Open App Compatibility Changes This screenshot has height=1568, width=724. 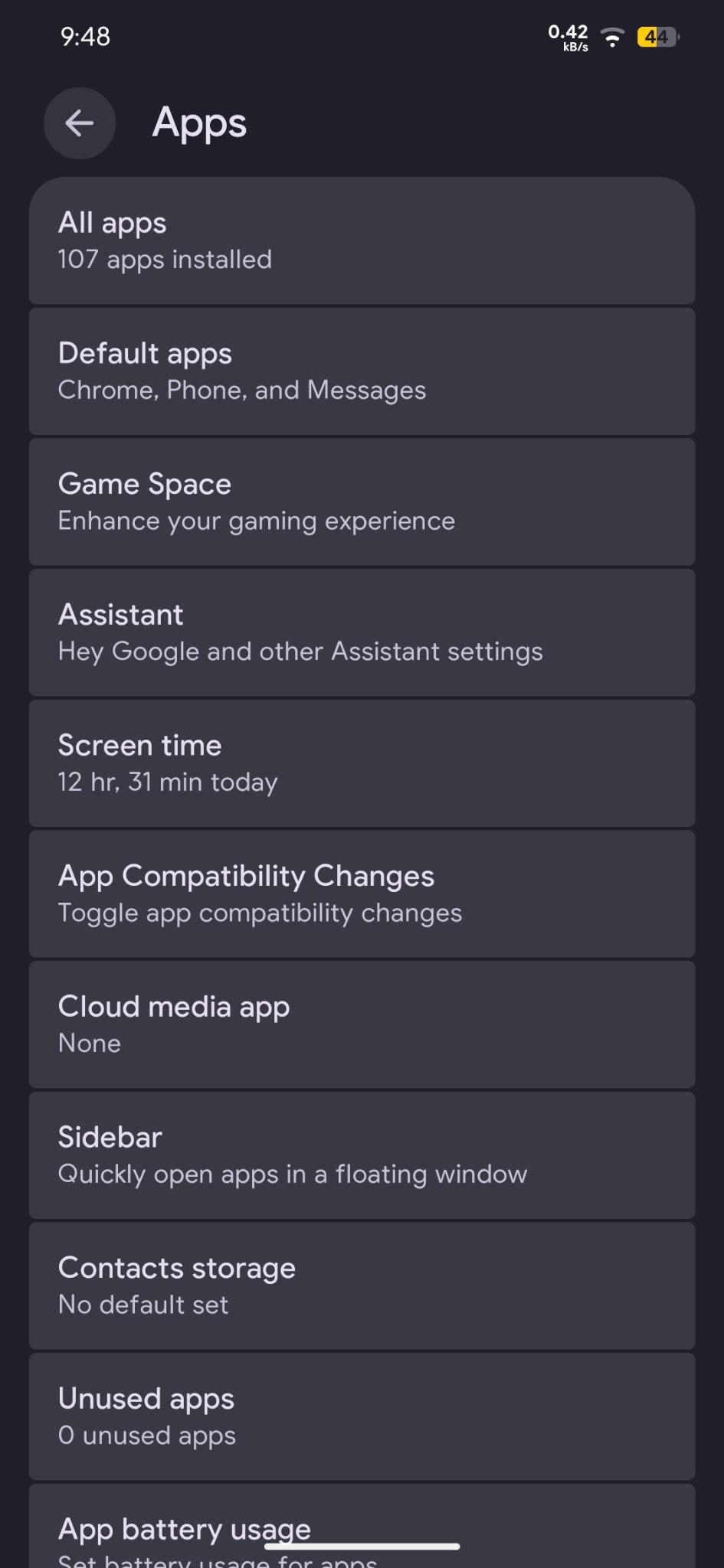pyautogui.click(x=362, y=894)
